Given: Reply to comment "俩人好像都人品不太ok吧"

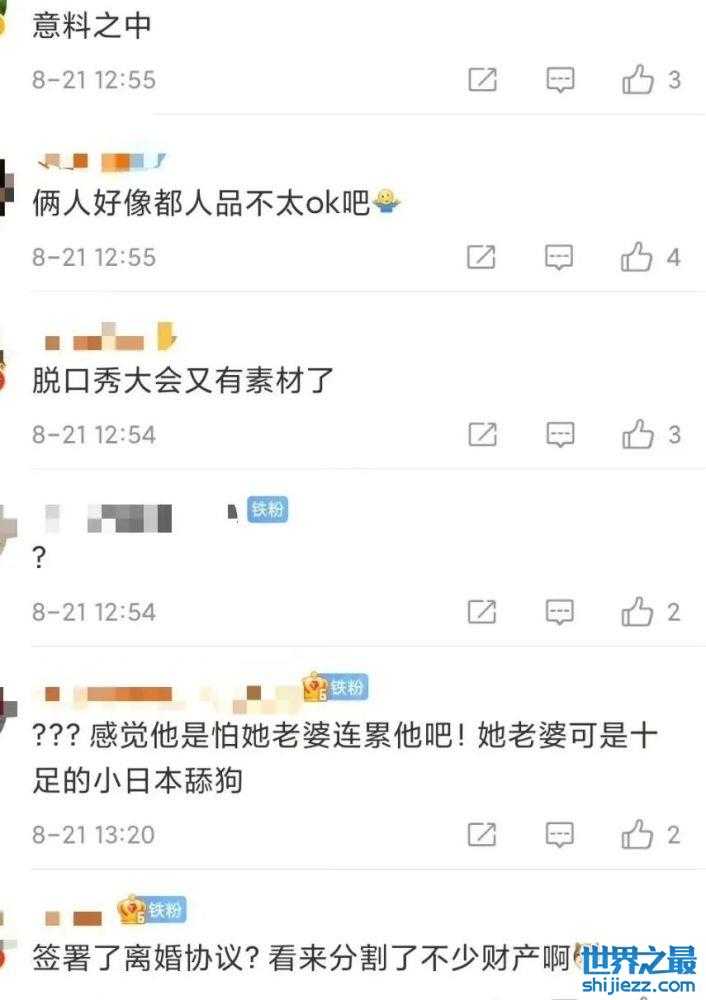Looking at the screenshot, I should [x=560, y=257].
